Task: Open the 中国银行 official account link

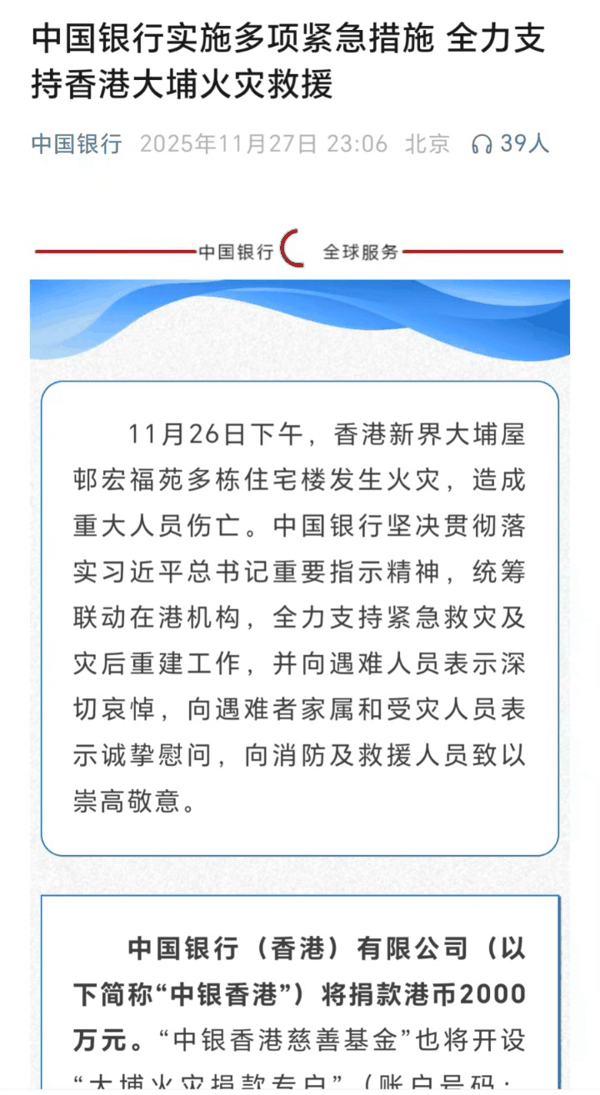Action: click(76, 144)
